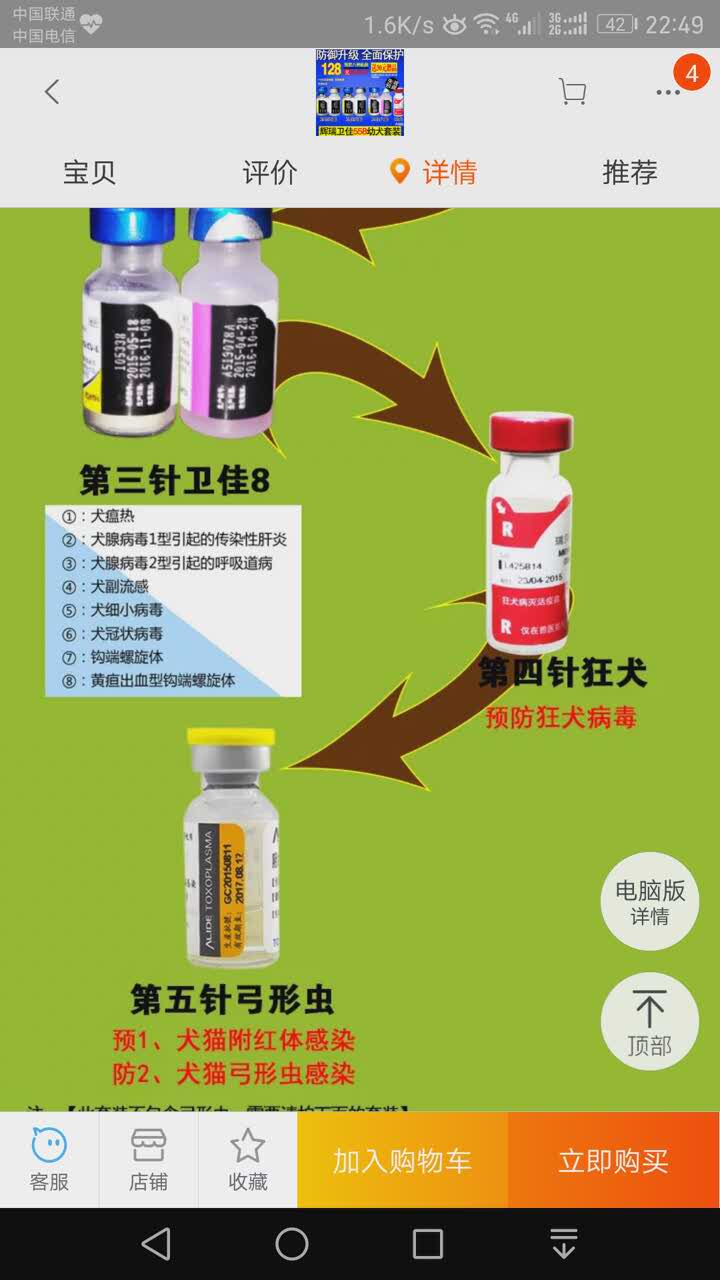The image size is (720, 1280).
Task: Open the shopping cart icon
Action: tap(572, 92)
